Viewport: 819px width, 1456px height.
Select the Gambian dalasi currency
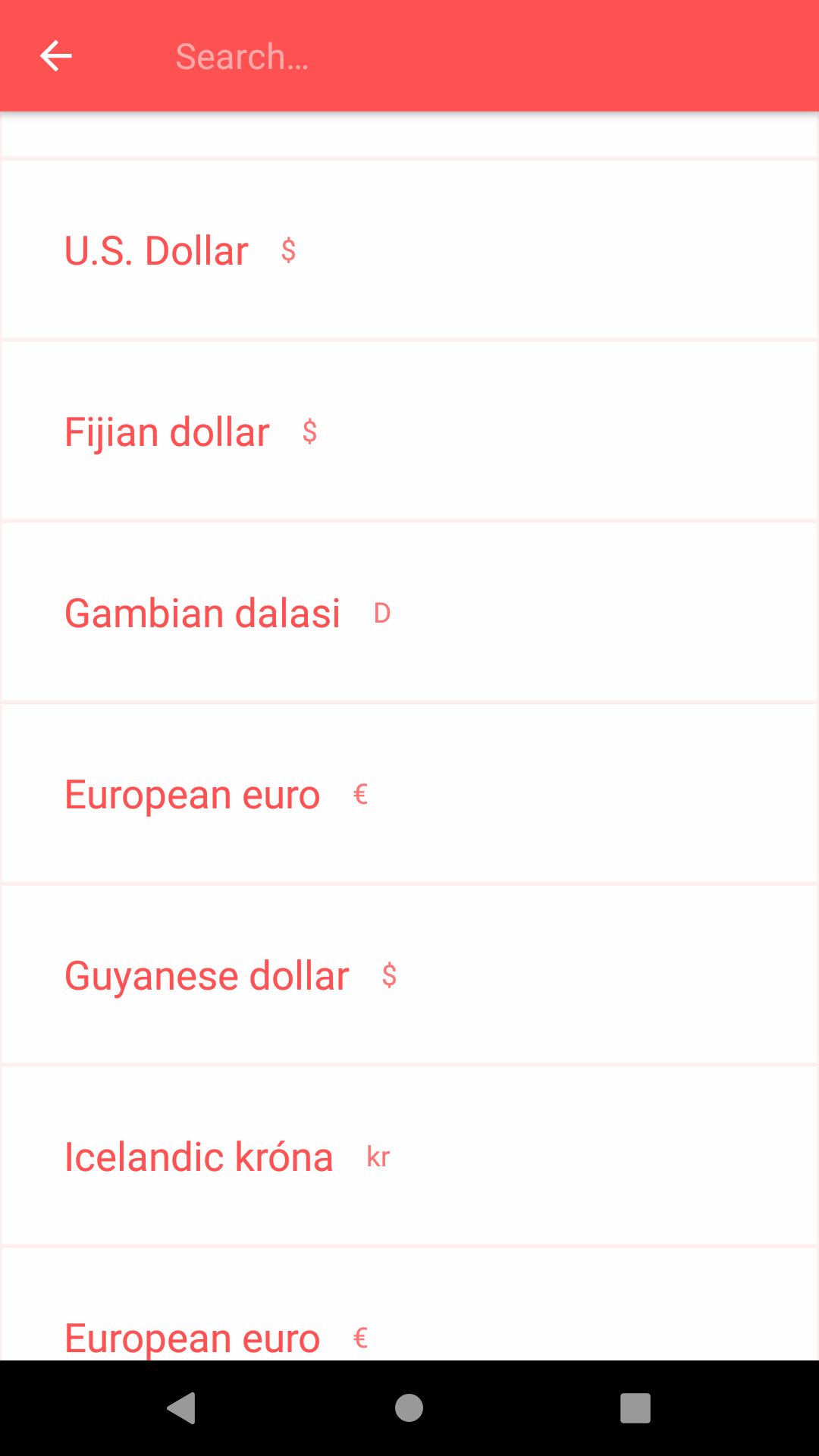(x=202, y=613)
